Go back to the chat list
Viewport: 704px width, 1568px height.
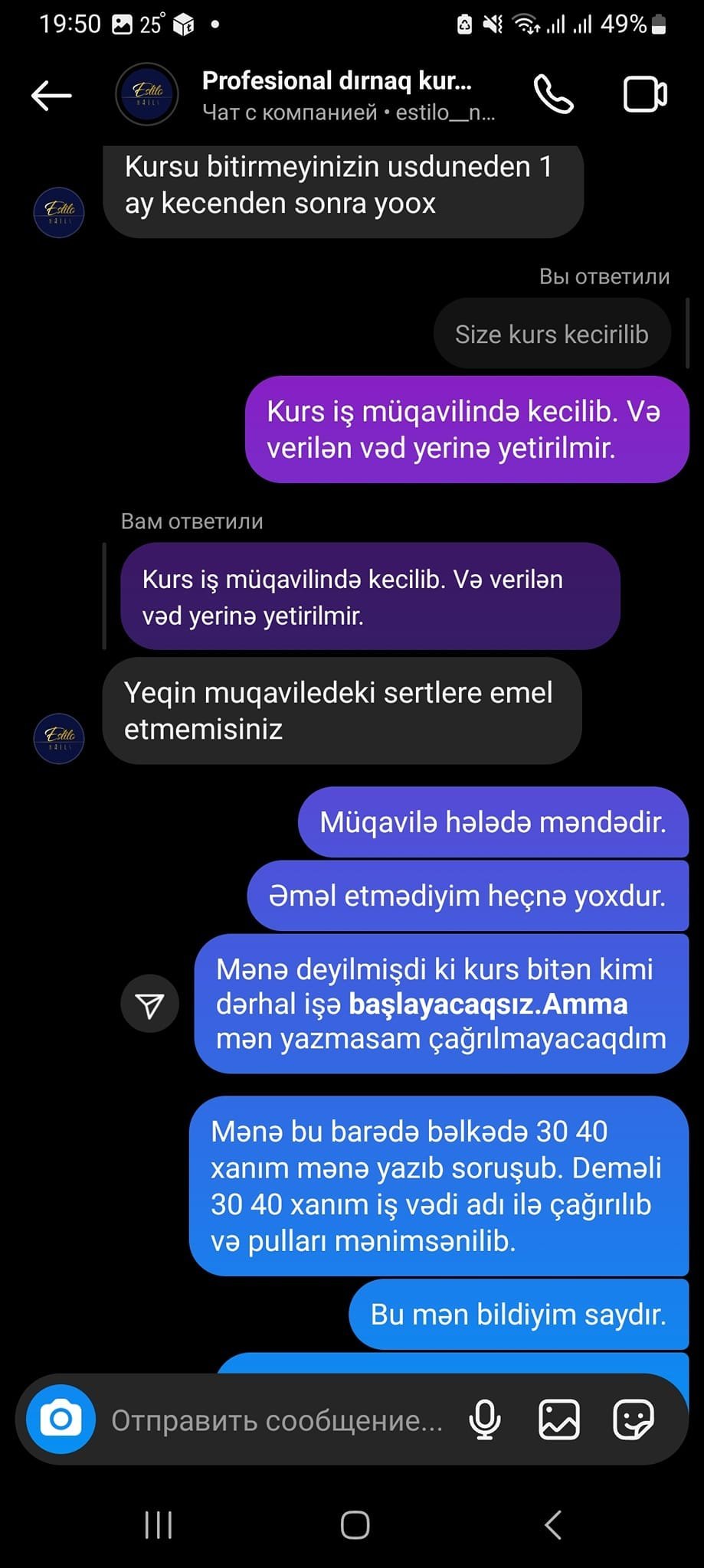(51, 95)
